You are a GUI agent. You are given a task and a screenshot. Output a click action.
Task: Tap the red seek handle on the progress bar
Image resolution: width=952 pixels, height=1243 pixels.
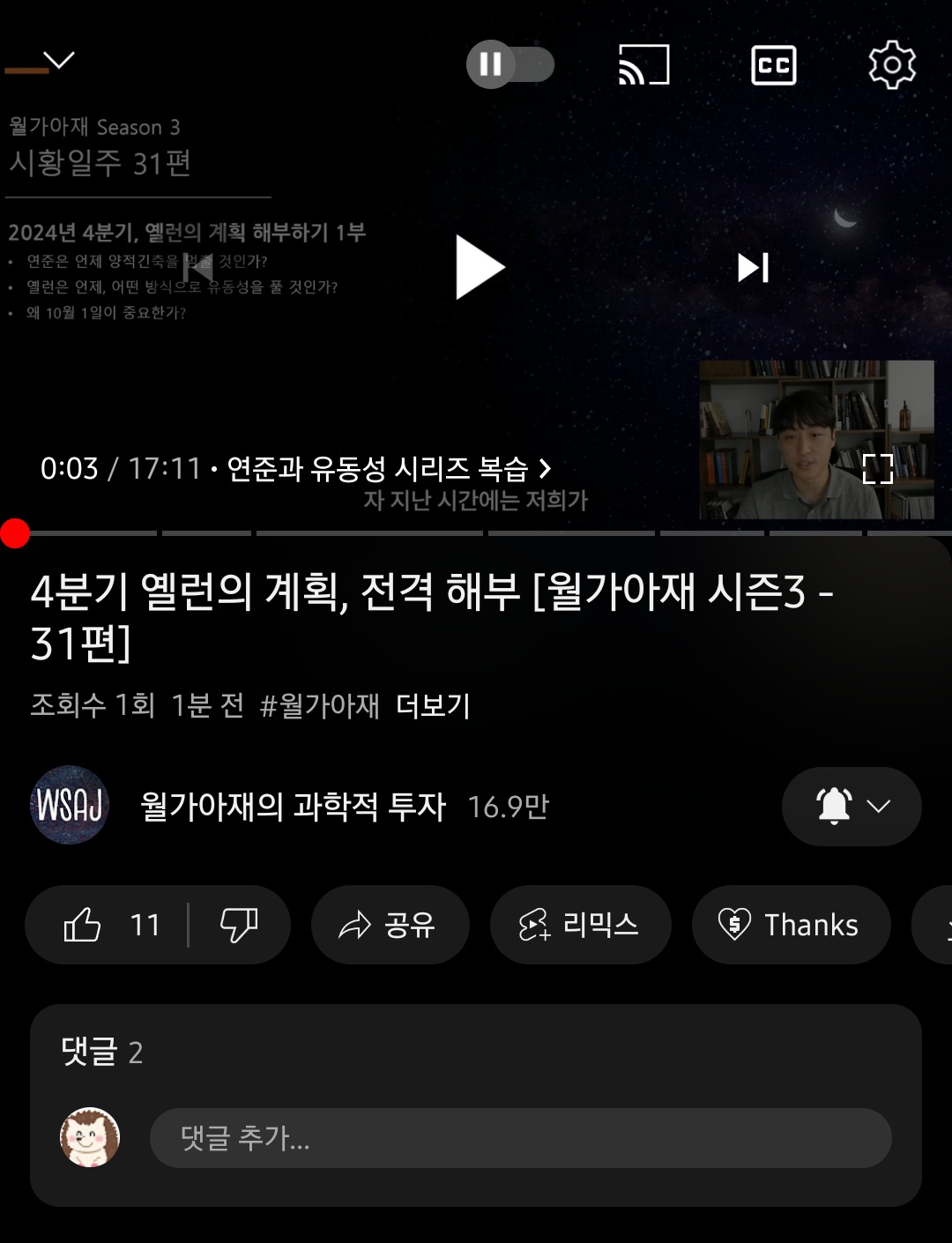coord(15,533)
